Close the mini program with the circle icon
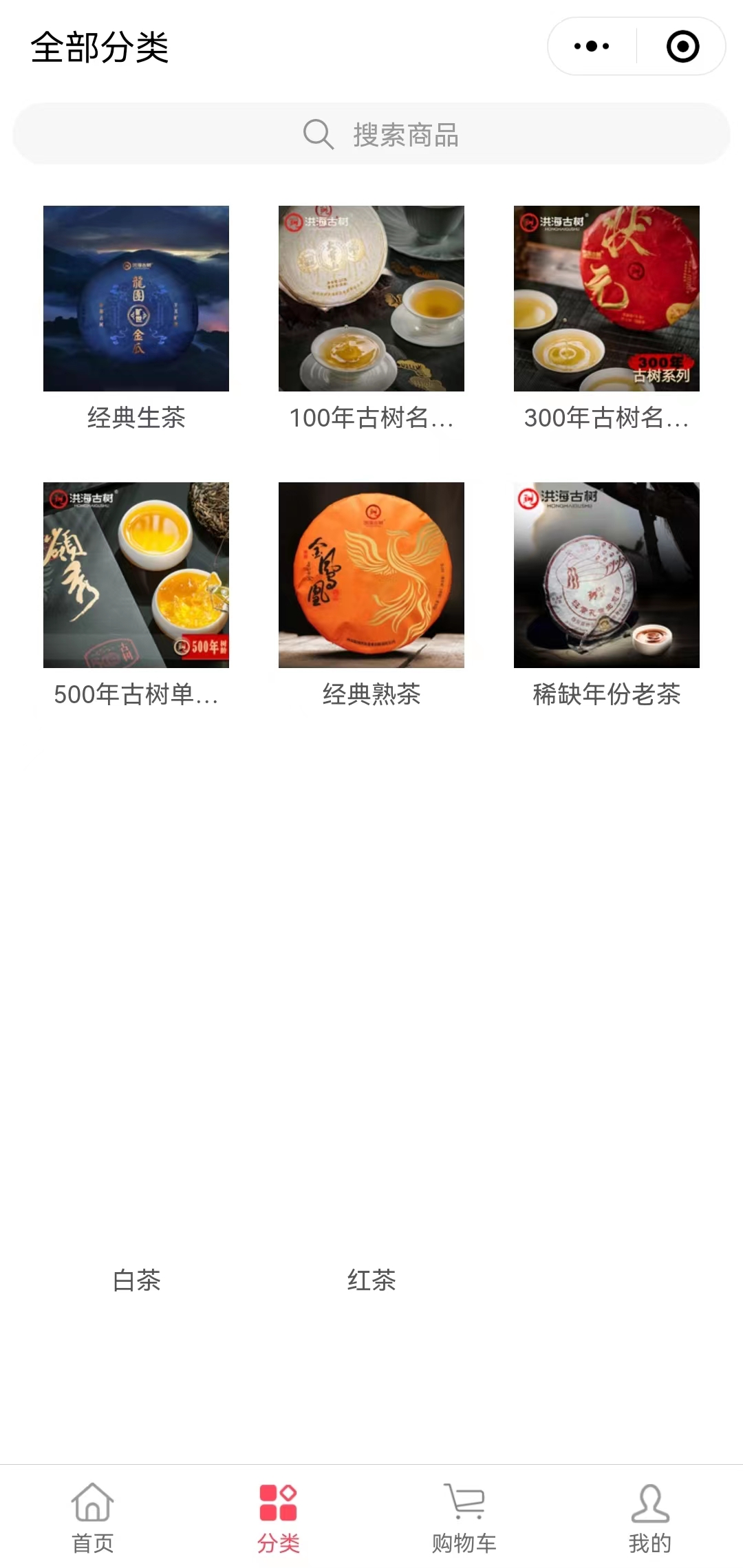Viewport: 743px width, 1568px height. (x=682, y=47)
